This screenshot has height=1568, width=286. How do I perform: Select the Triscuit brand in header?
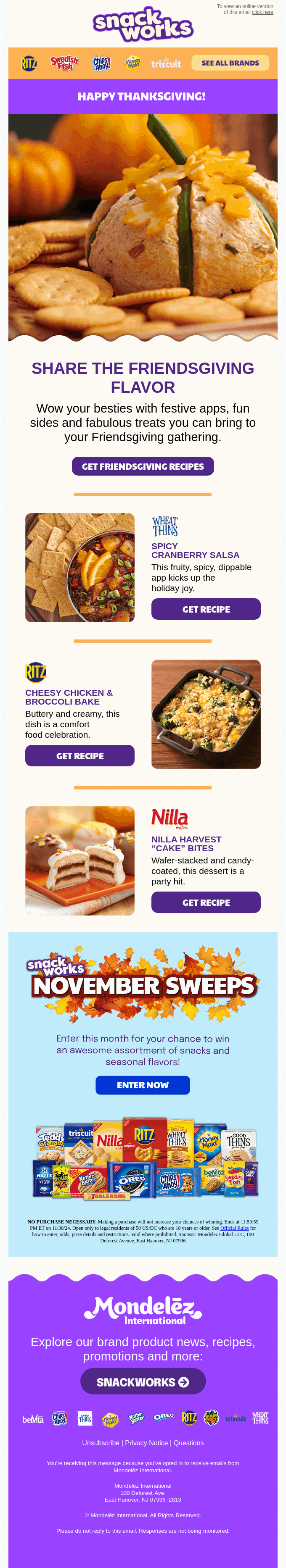[x=166, y=63]
